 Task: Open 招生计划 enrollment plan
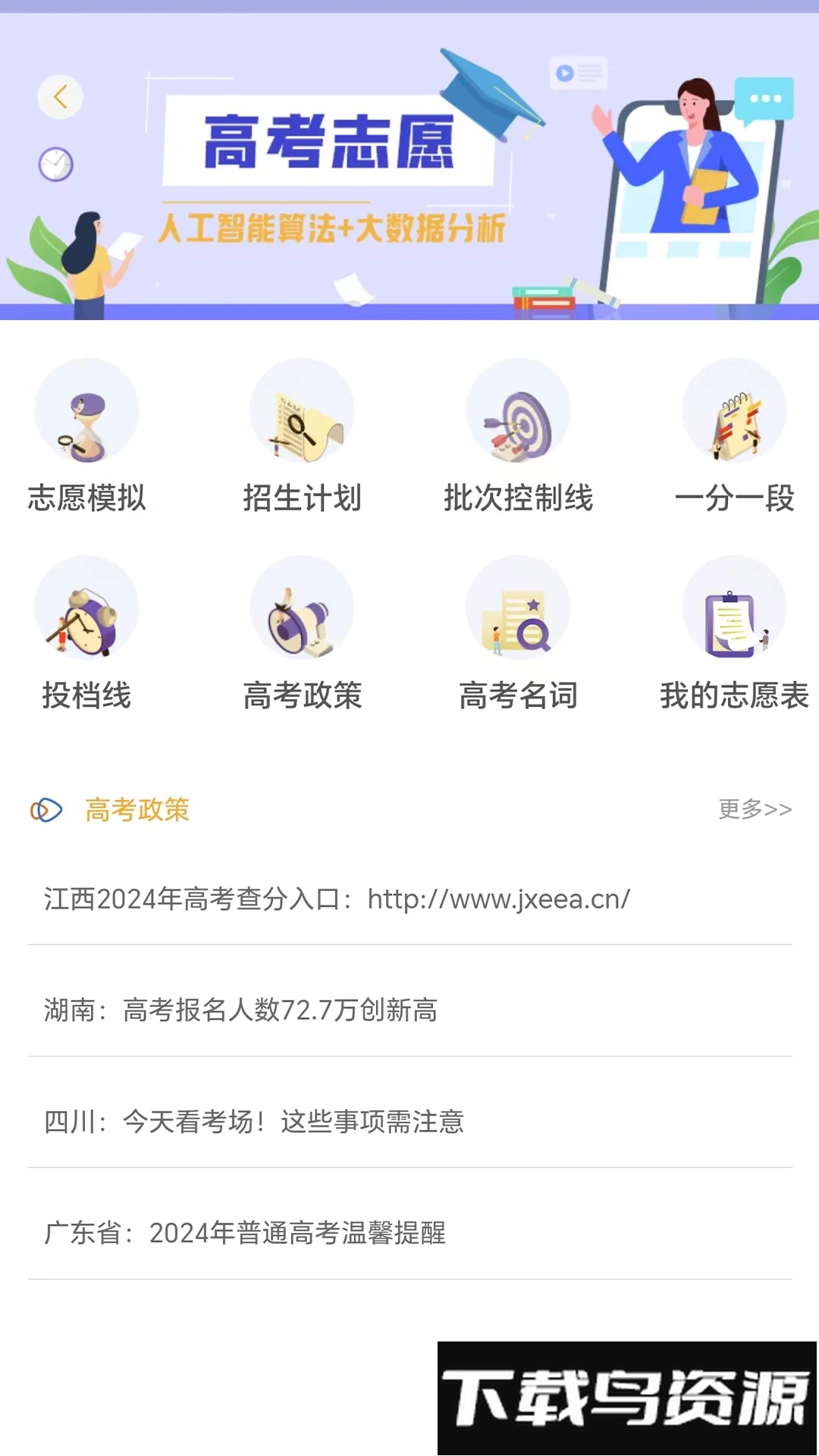302,436
